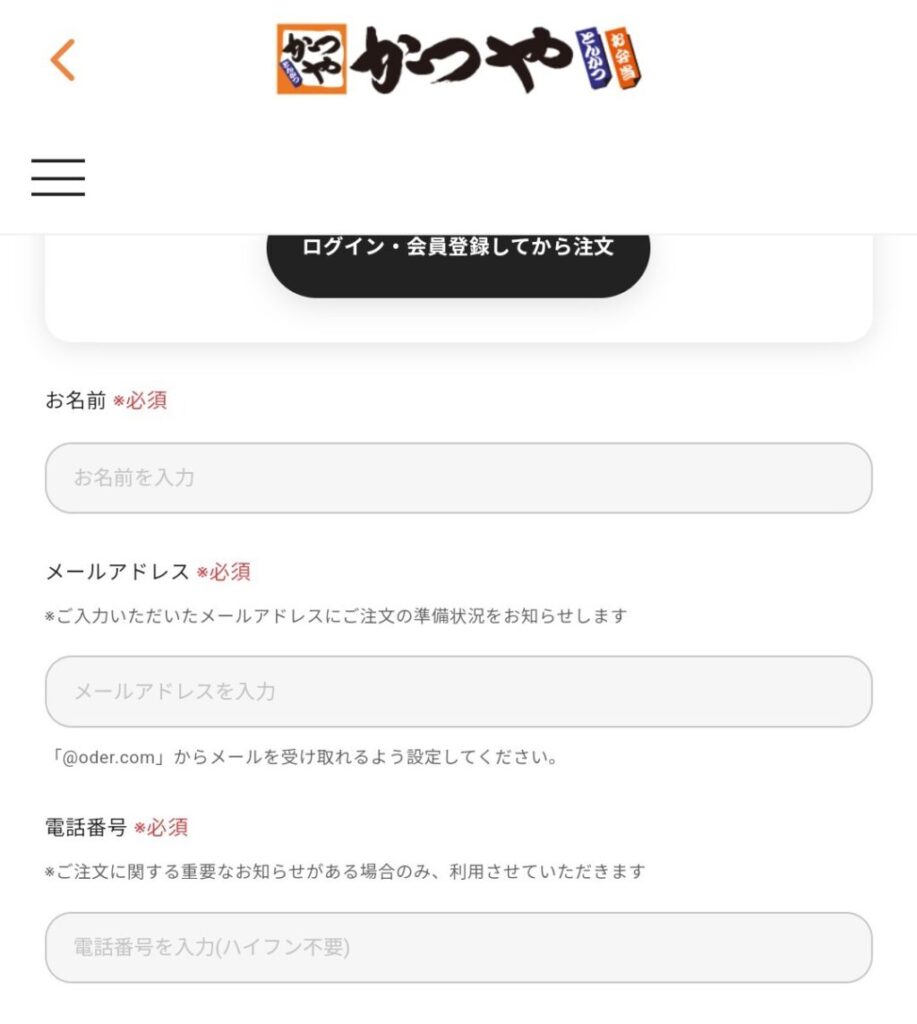Image resolution: width=917 pixels, height=1024 pixels.
Task: Enter the 電話番号 field
Action: point(458,947)
